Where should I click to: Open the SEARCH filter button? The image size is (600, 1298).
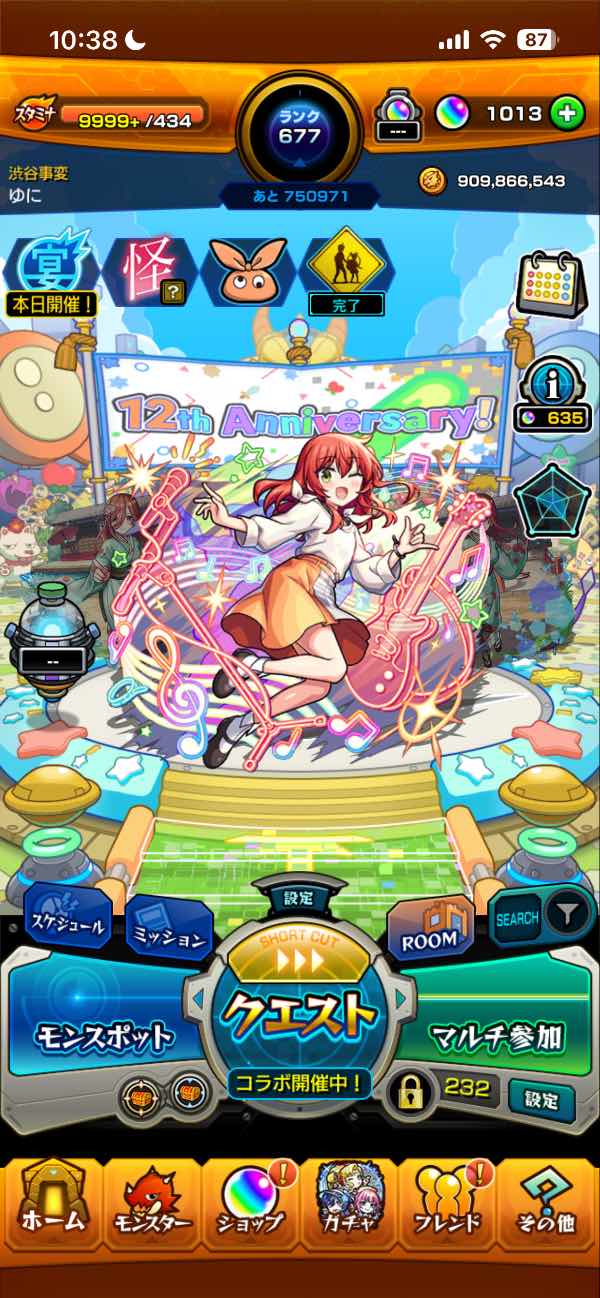(540, 916)
